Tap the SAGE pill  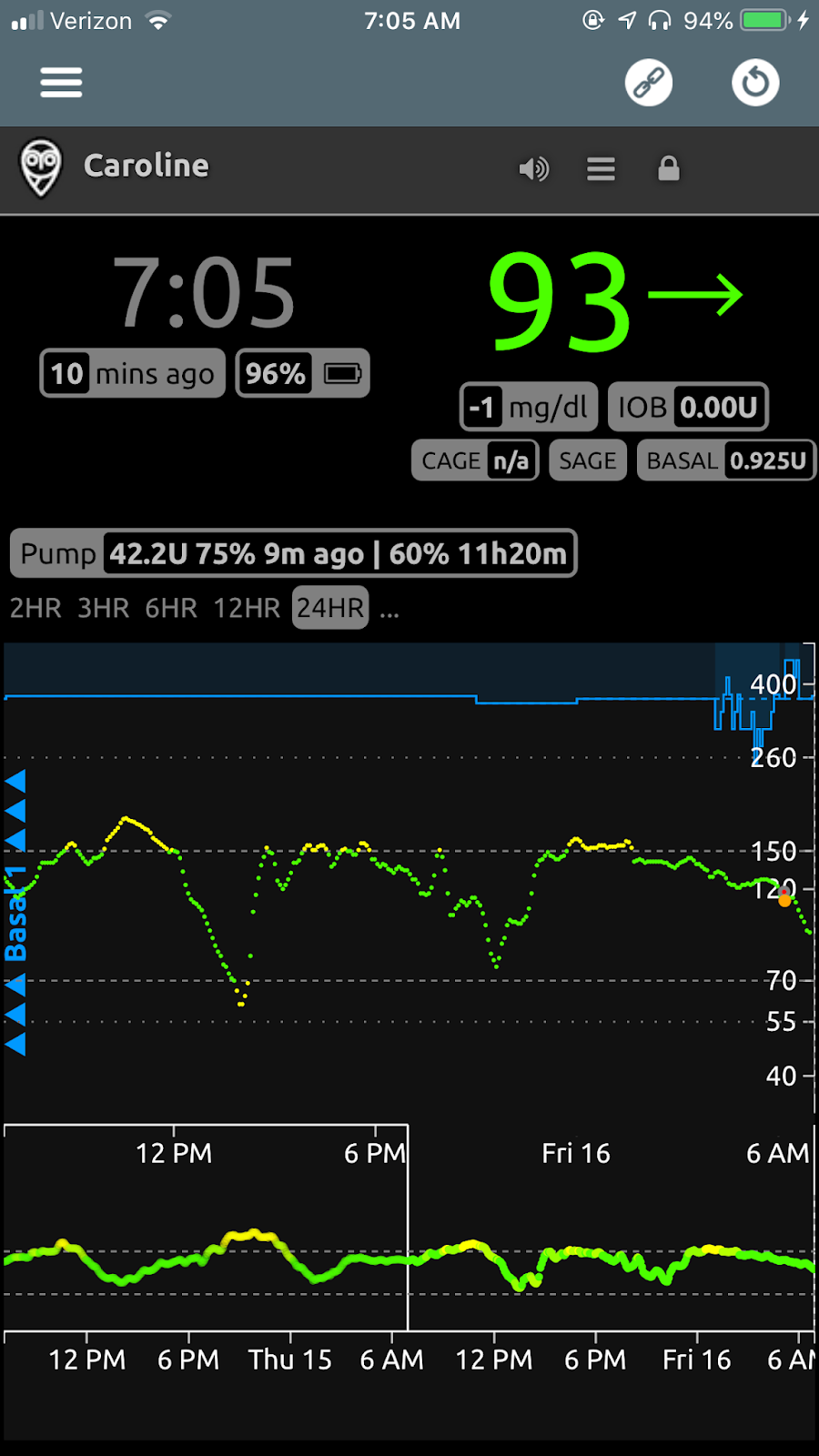[588, 460]
